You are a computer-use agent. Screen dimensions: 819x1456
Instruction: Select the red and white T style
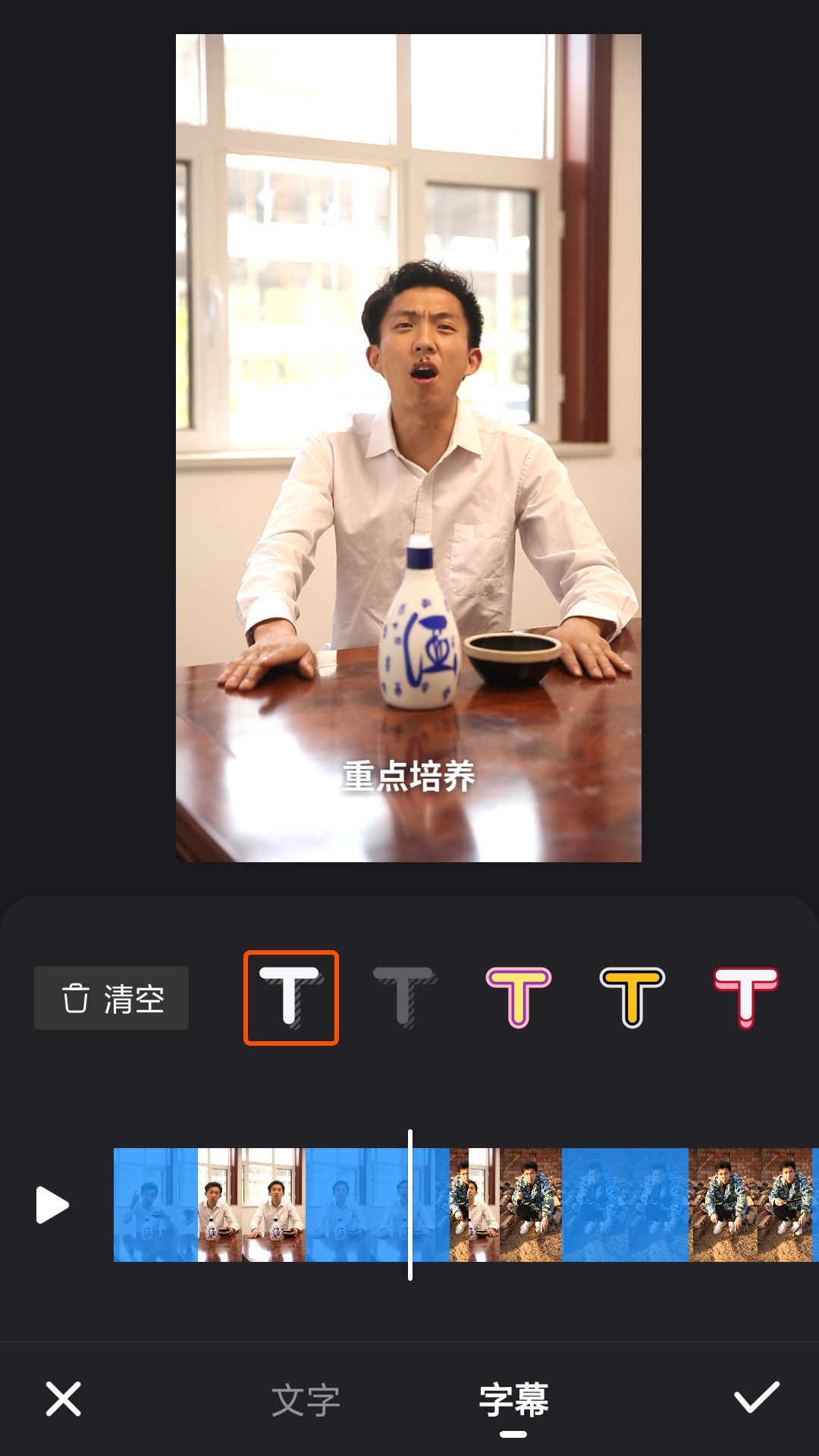point(746,998)
